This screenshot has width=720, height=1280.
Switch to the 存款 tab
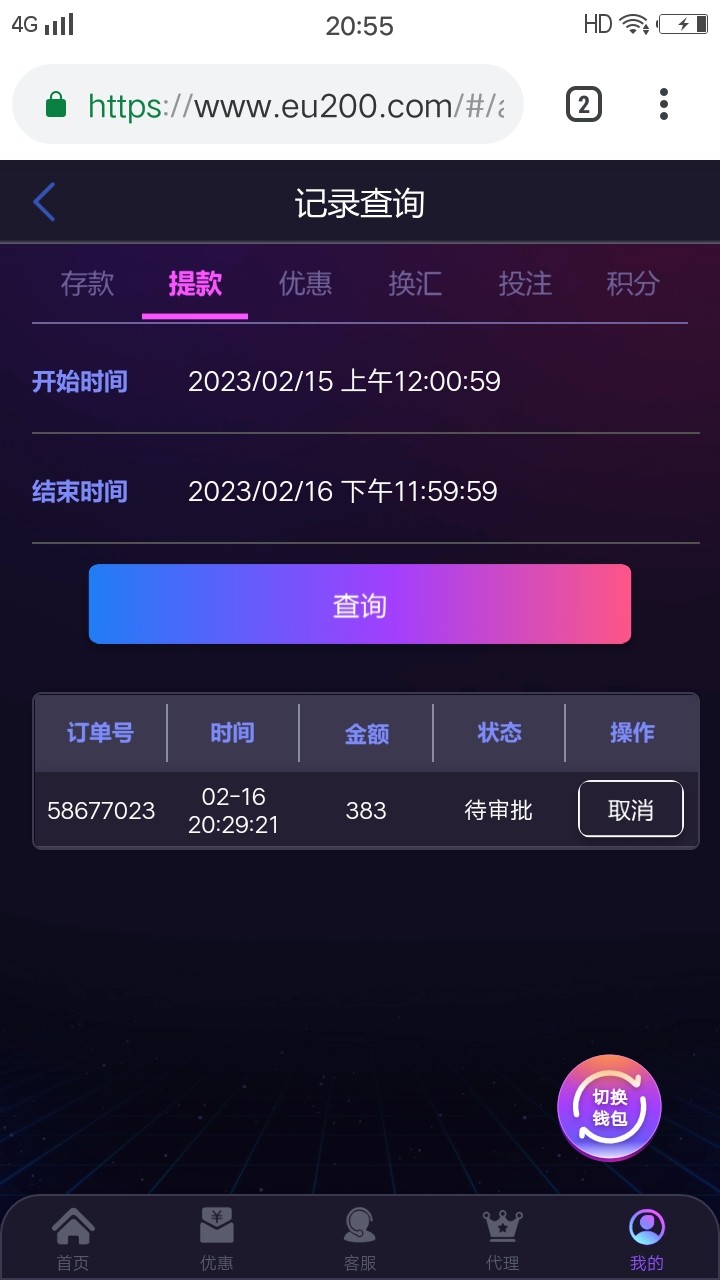click(x=87, y=284)
